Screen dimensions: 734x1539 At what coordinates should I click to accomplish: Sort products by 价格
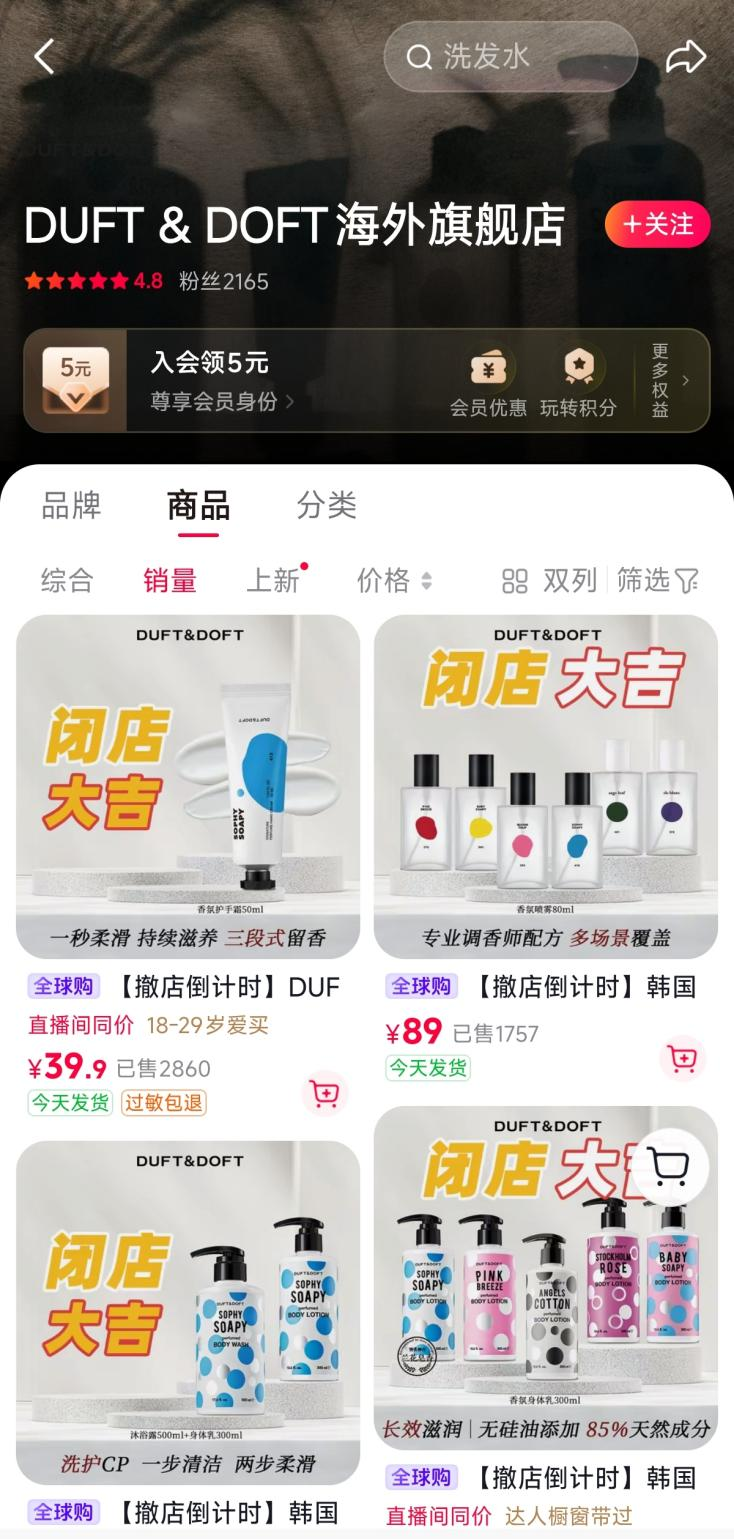pos(393,580)
